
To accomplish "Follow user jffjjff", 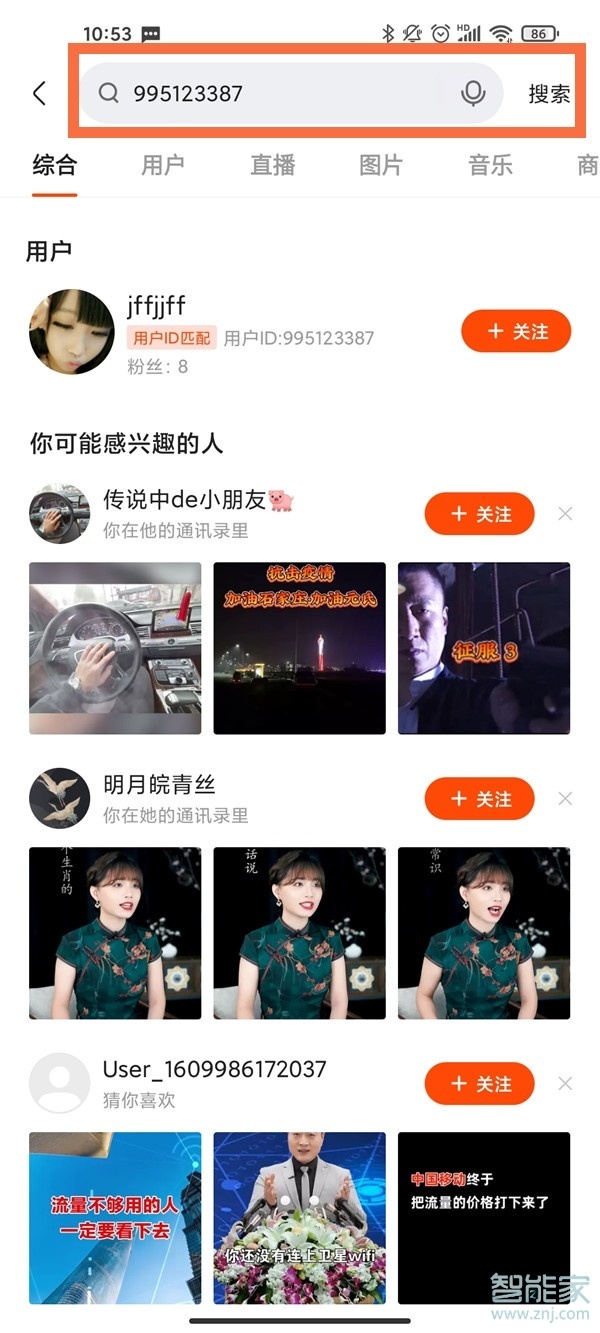I will coord(515,331).
